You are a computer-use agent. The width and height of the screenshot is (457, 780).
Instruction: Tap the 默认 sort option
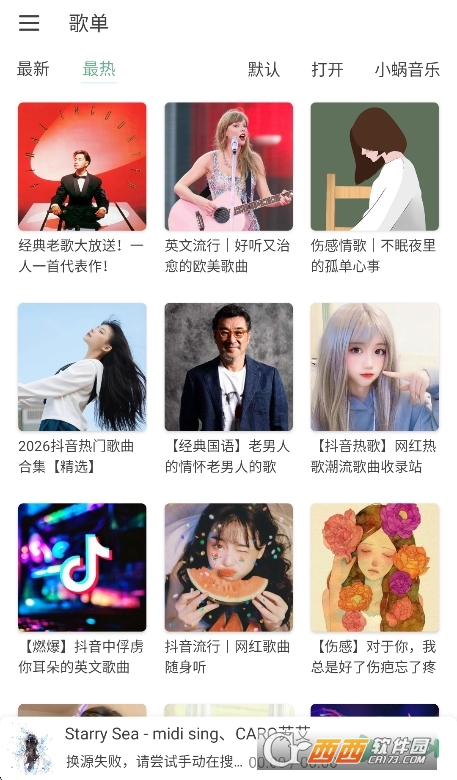click(264, 69)
